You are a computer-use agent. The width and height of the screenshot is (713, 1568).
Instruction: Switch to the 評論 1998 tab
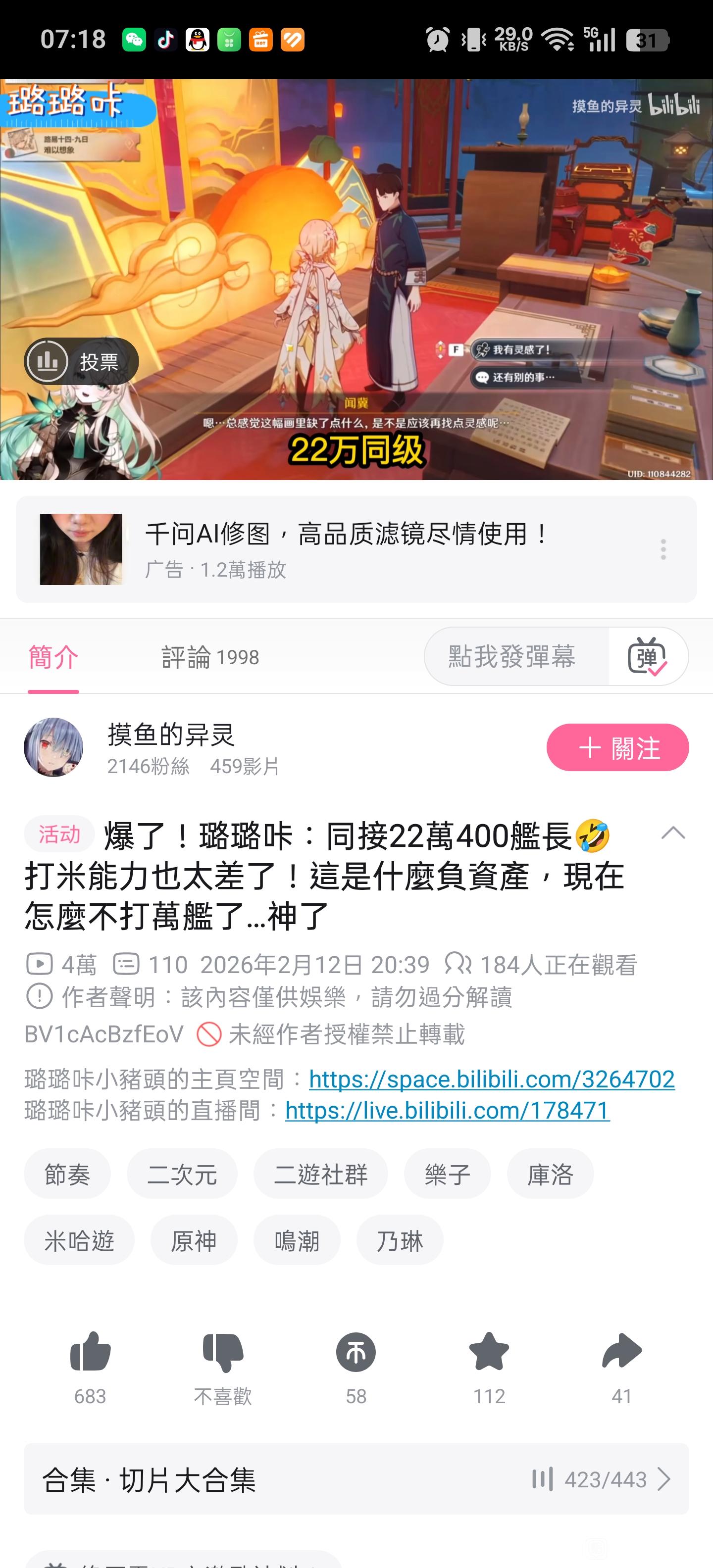pyautogui.click(x=210, y=657)
